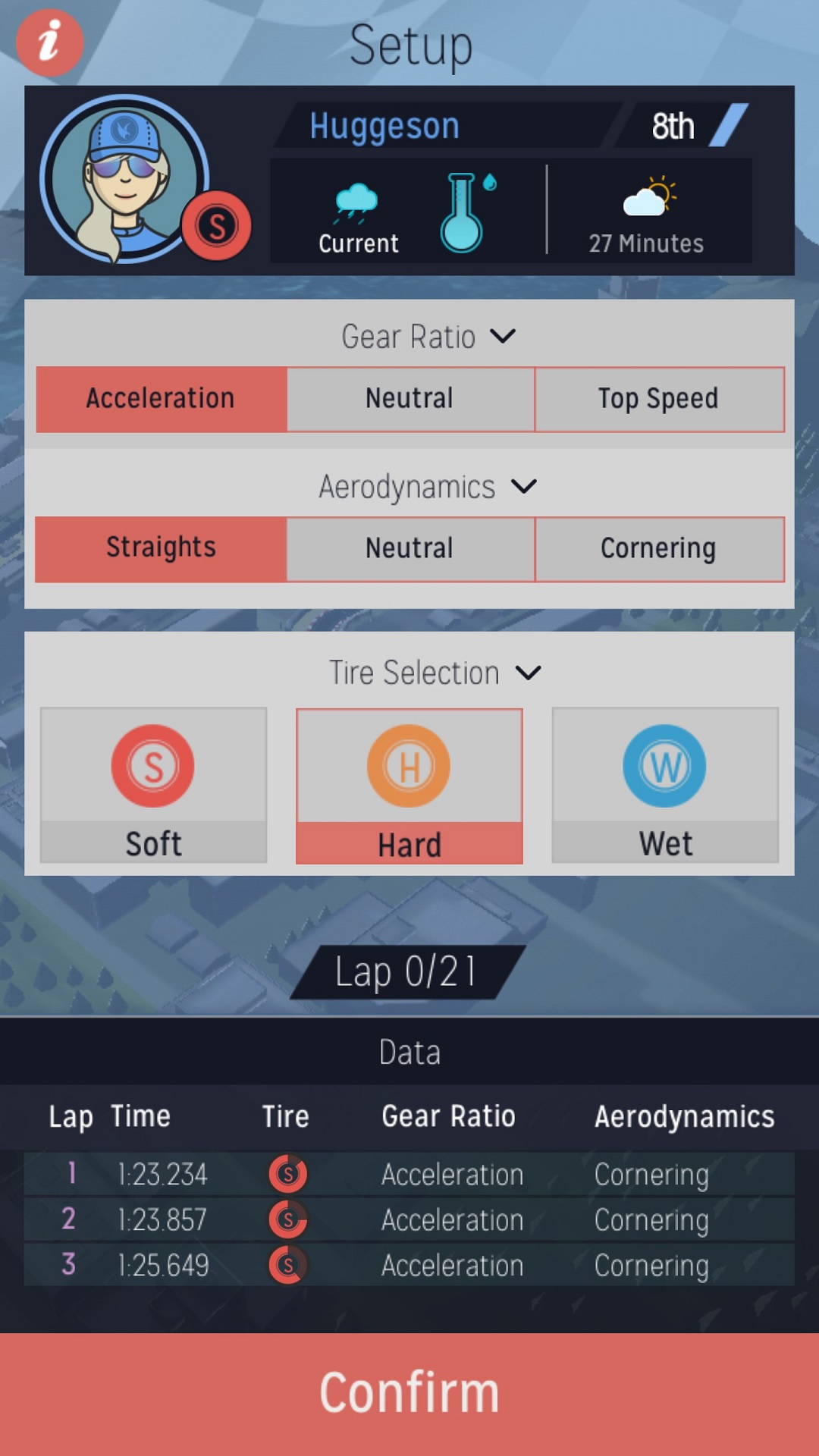This screenshot has width=819, height=1456.
Task: Set aerodynamics to Cornering
Action: pos(658,548)
